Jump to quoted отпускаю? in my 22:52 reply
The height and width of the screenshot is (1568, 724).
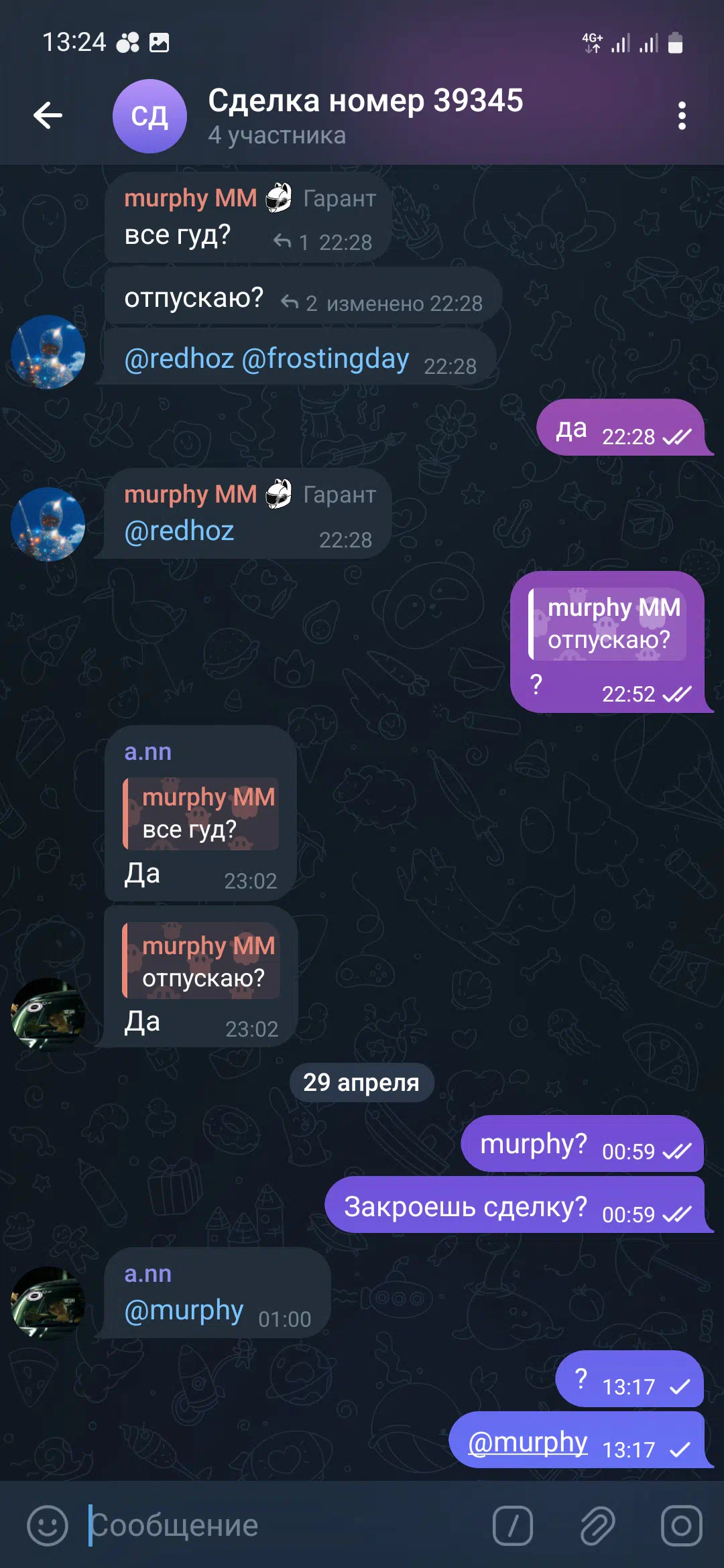pos(607,625)
